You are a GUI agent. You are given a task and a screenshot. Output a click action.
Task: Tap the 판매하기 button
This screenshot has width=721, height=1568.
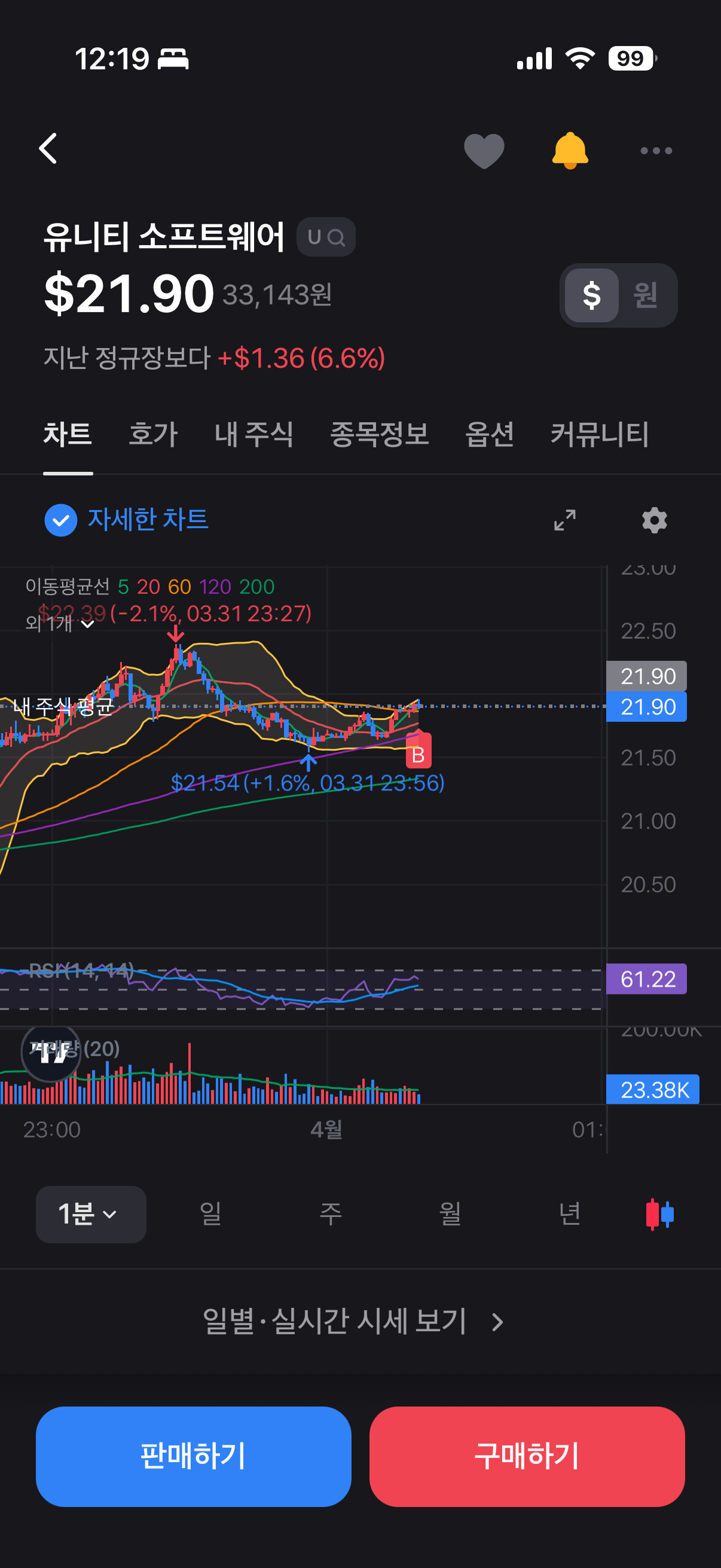tap(194, 1456)
